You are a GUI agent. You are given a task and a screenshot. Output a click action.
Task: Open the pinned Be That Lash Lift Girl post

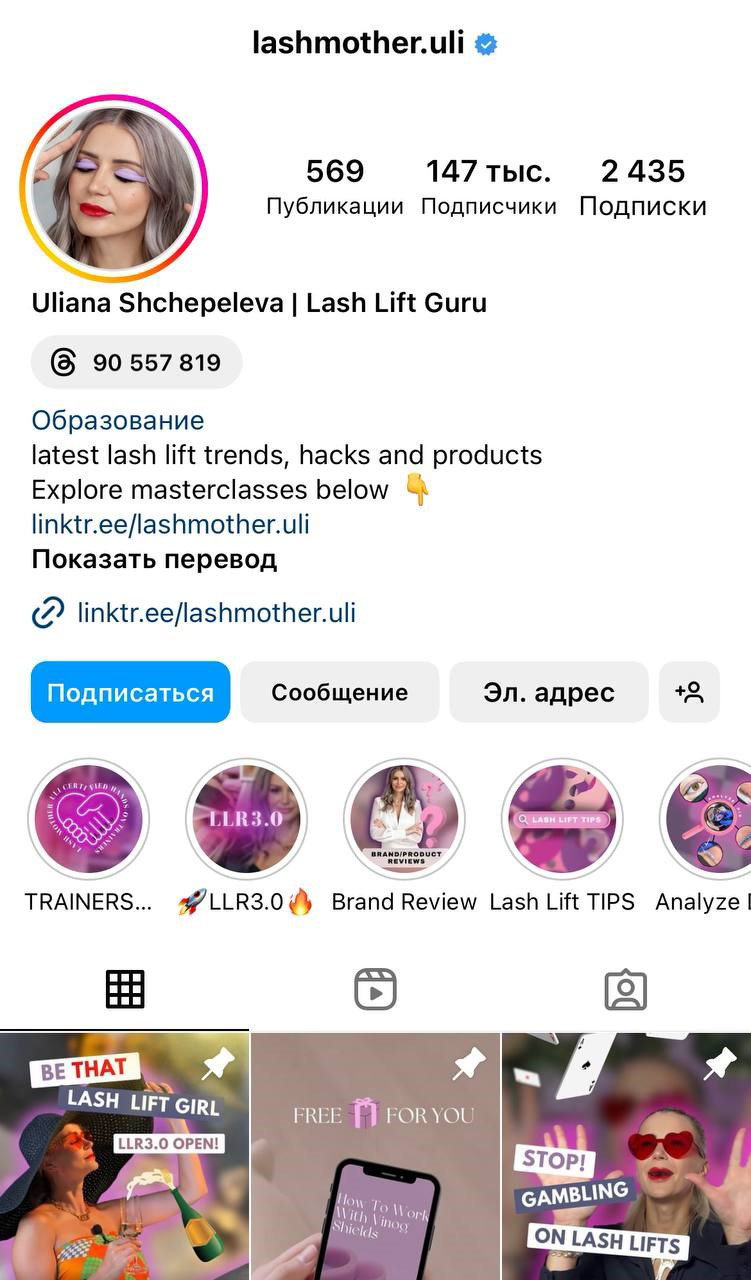[x=124, y=1157]
